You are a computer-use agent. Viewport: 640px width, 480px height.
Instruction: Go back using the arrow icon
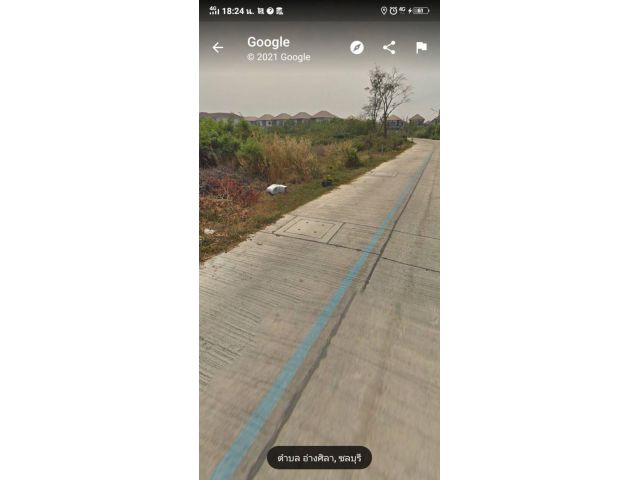pyautogui.click(x=218, y=48)
